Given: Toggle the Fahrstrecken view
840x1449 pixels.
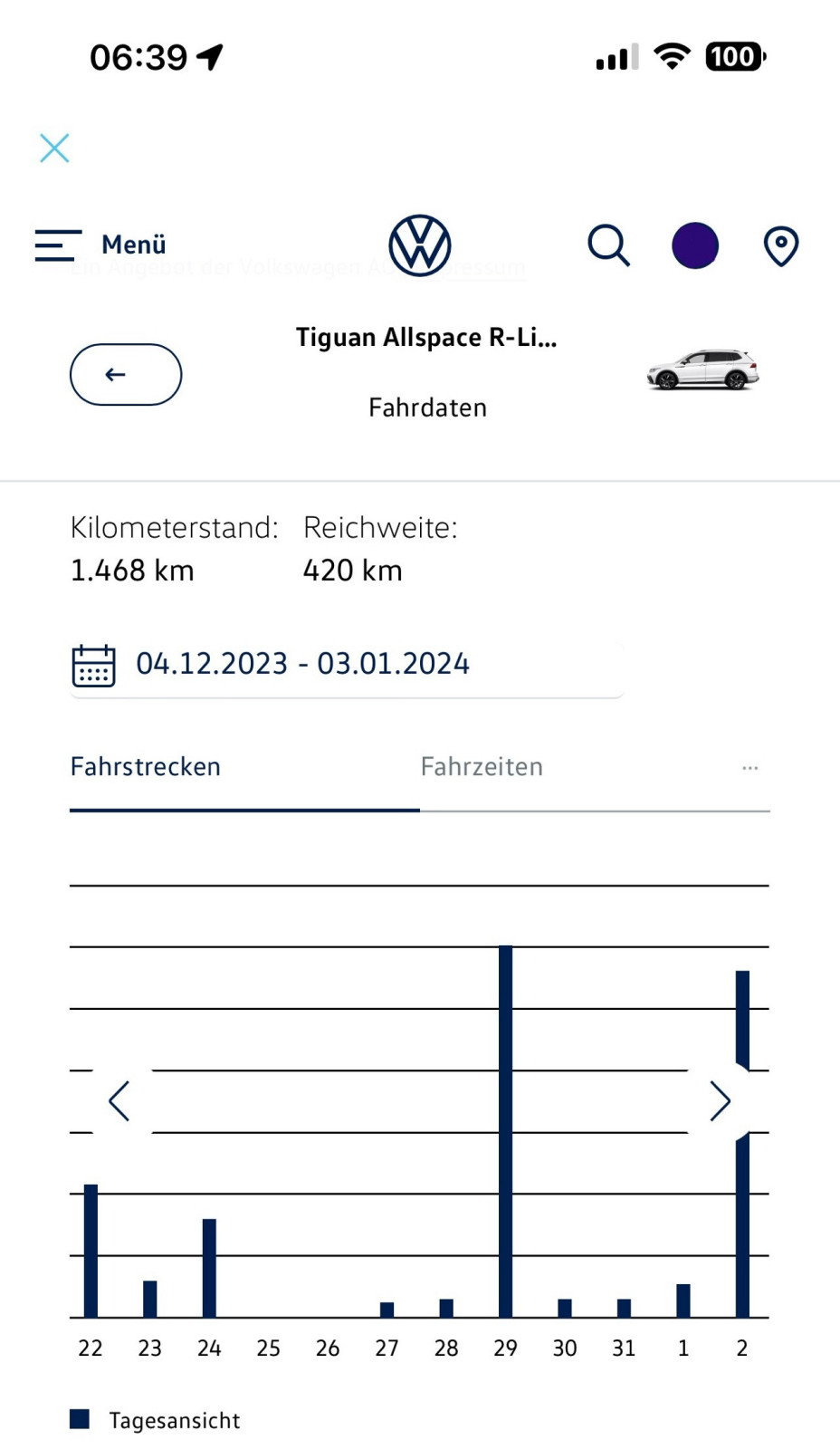Looking at the screenshot, I should click(x=145, y=766).
